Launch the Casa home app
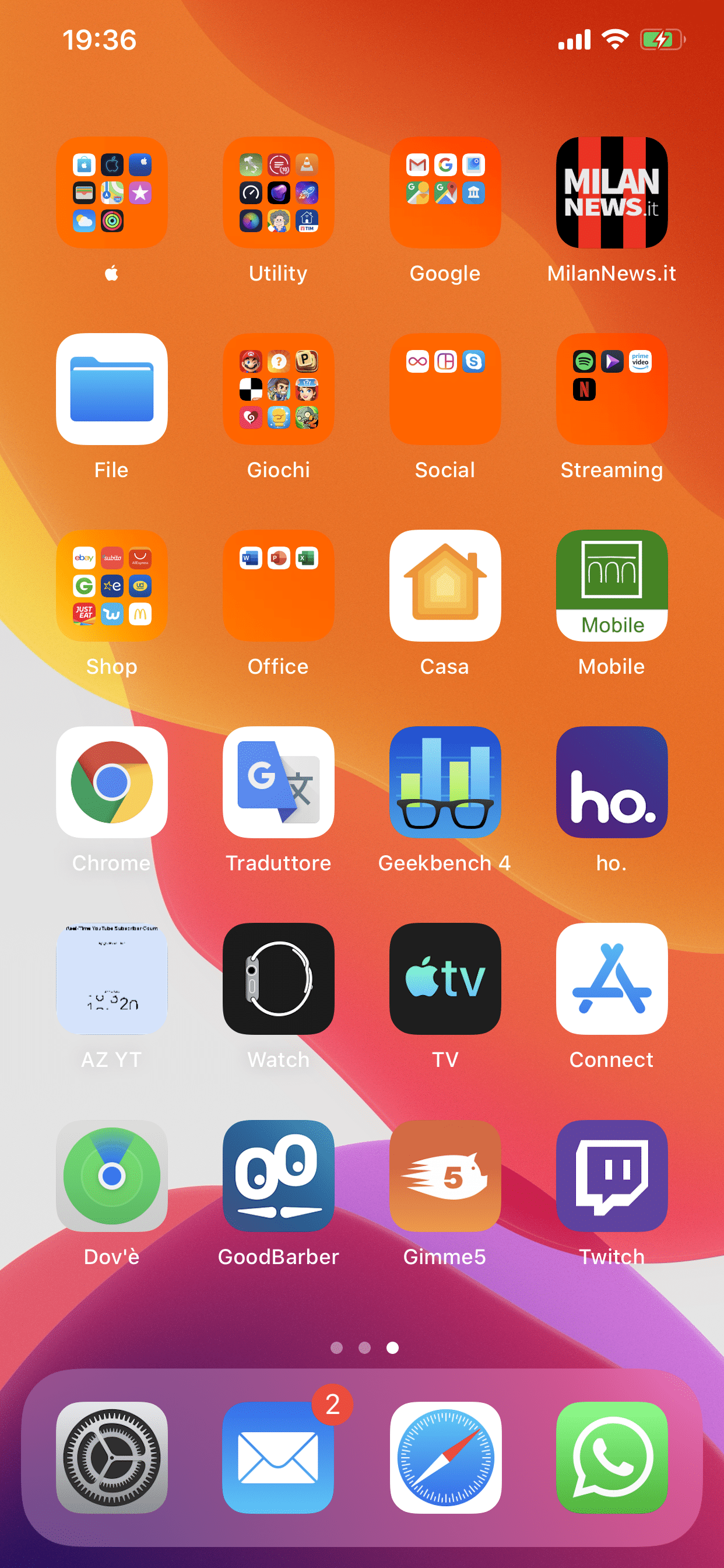Image resolution: width=724 pixels, height=1568 pixels. coord(445,586)
